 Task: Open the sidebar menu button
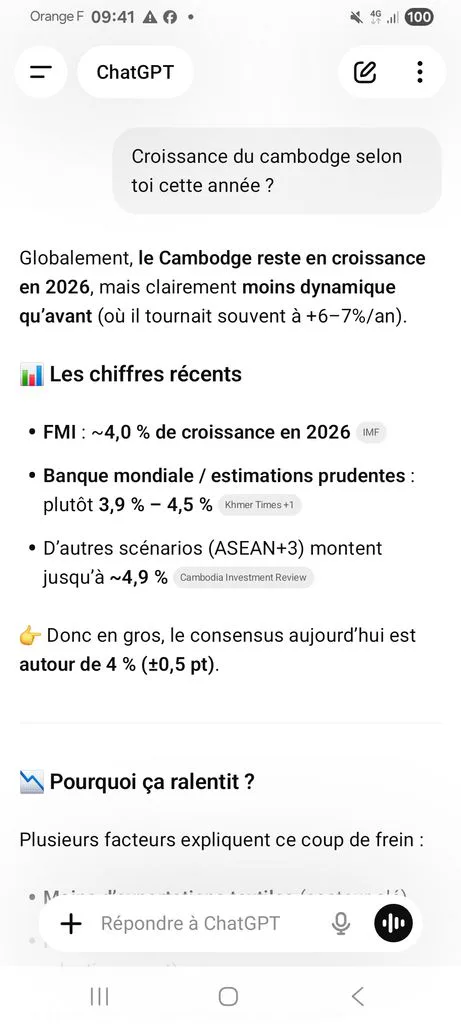pos(41,72)
